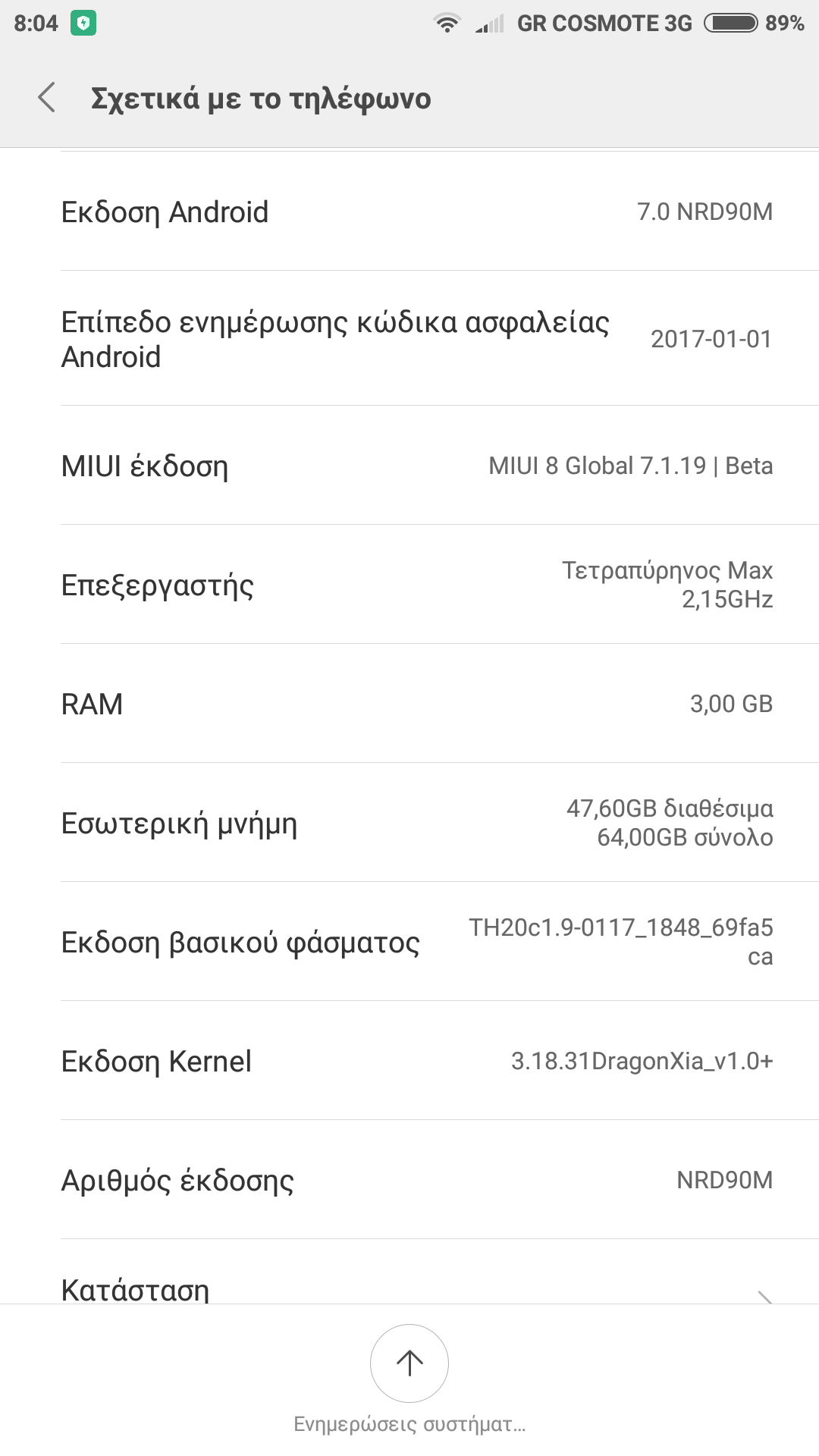Viewport: 819px width, 1456px height.
Task: Tap the Εκδοση Android row
Action: (409, 212)
